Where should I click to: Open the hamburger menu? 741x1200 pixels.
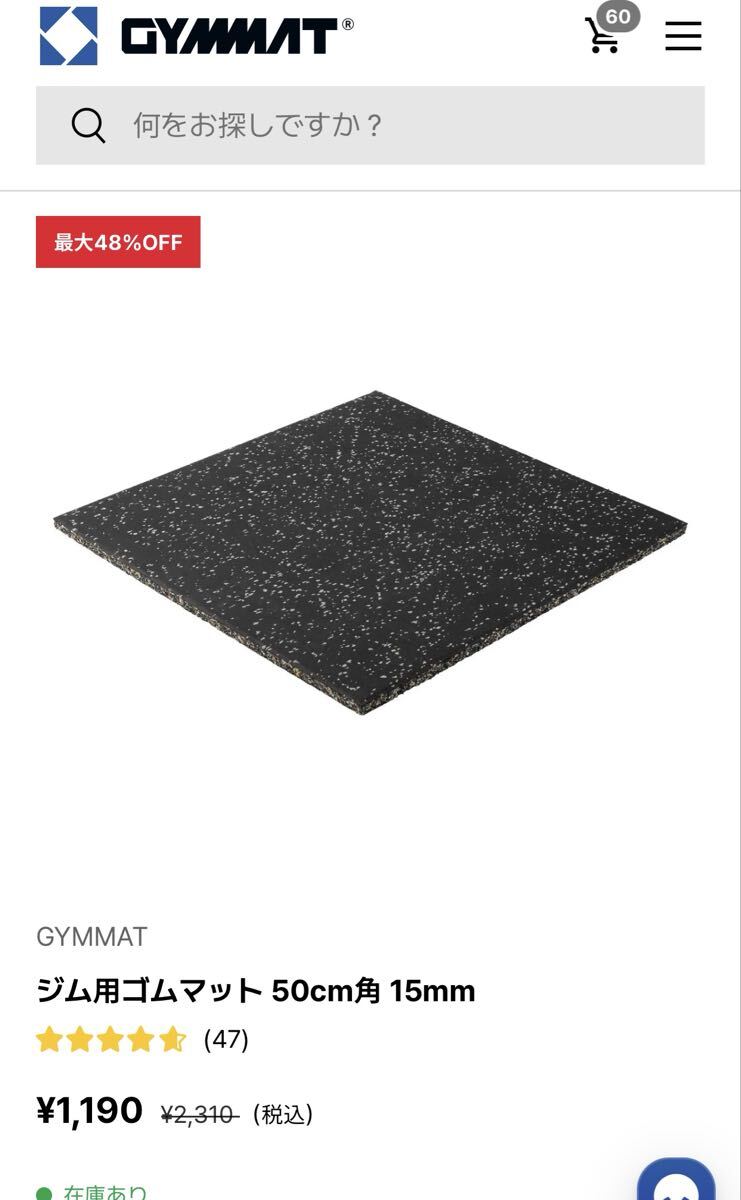coord(683,36)
